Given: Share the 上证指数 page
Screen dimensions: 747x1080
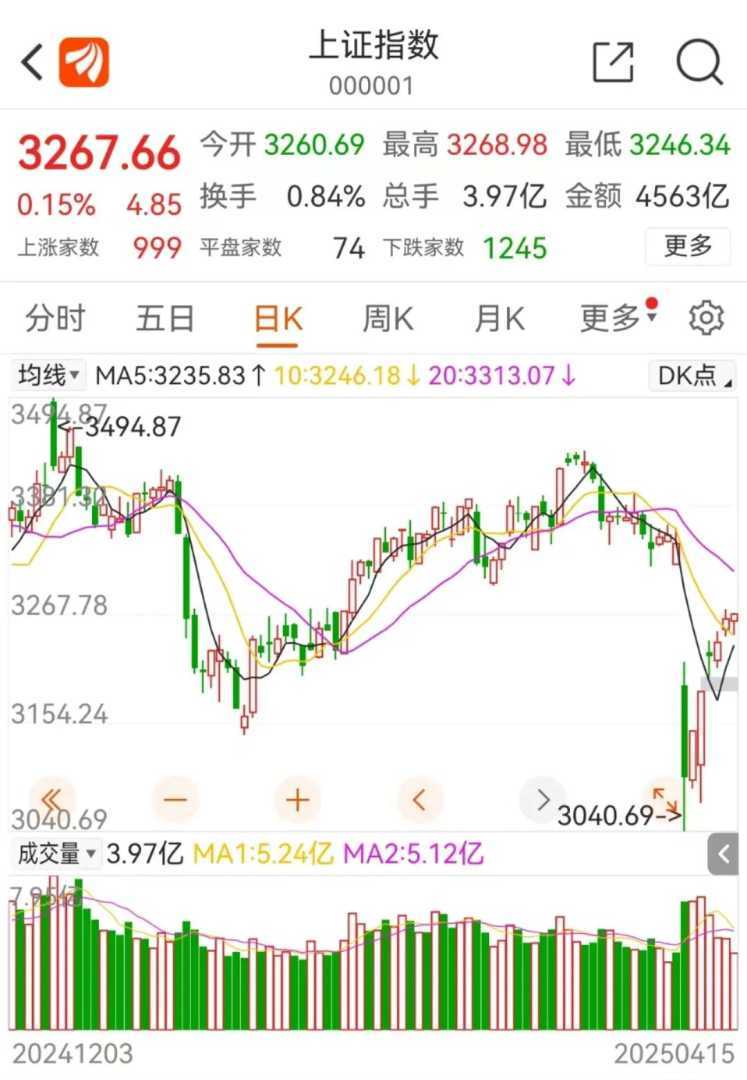Looking at the screenshot, I should pyautogui.click(x=613, y=62).
